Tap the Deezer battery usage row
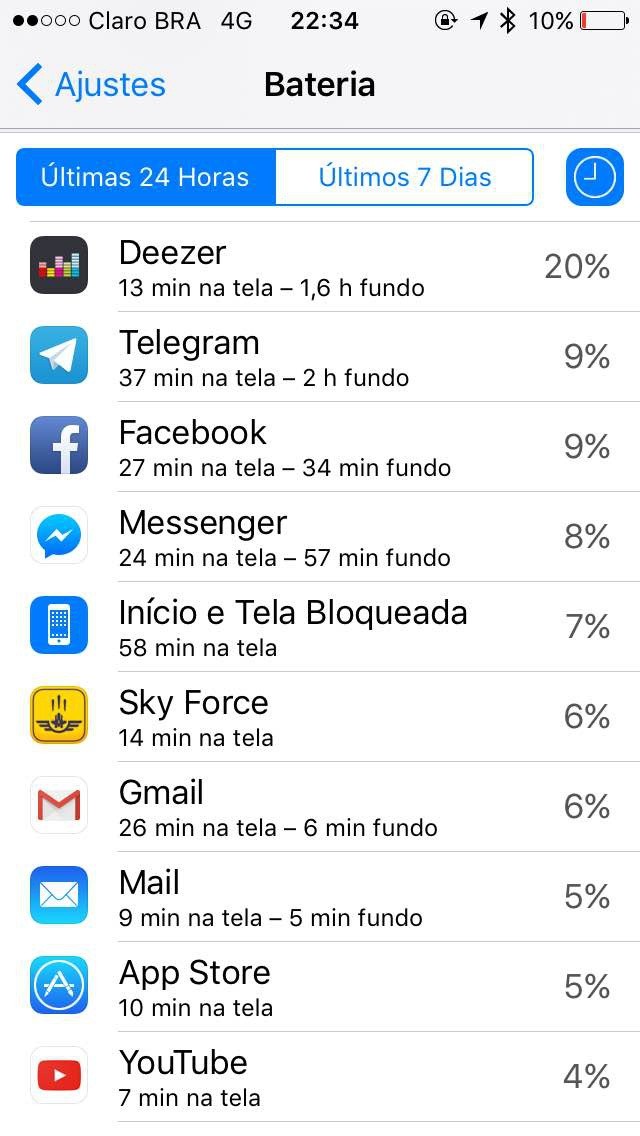The height and width of the screenshot is (1136, 640). coord(320,266)
